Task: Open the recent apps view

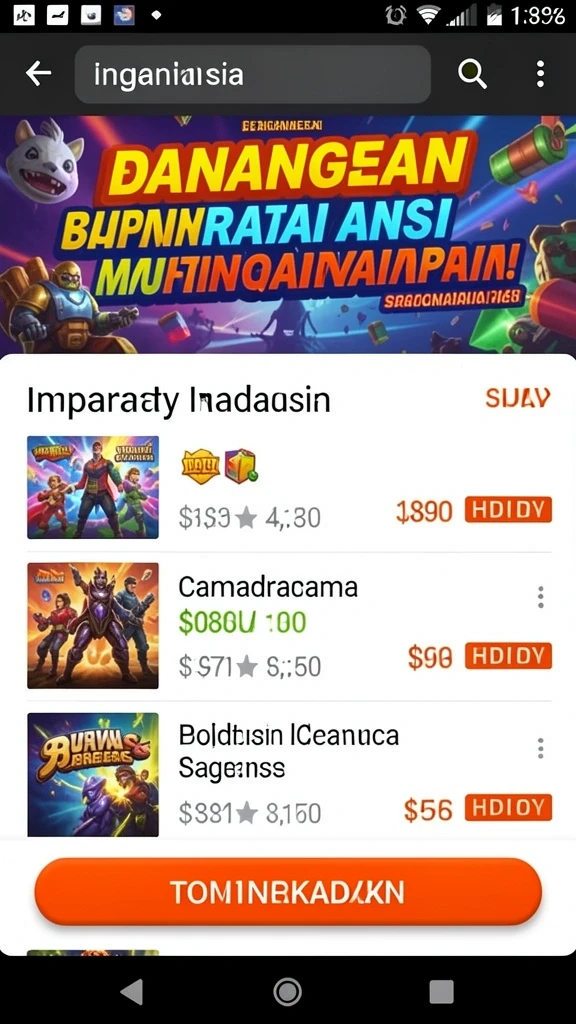Action: click(x=441, y=991)
